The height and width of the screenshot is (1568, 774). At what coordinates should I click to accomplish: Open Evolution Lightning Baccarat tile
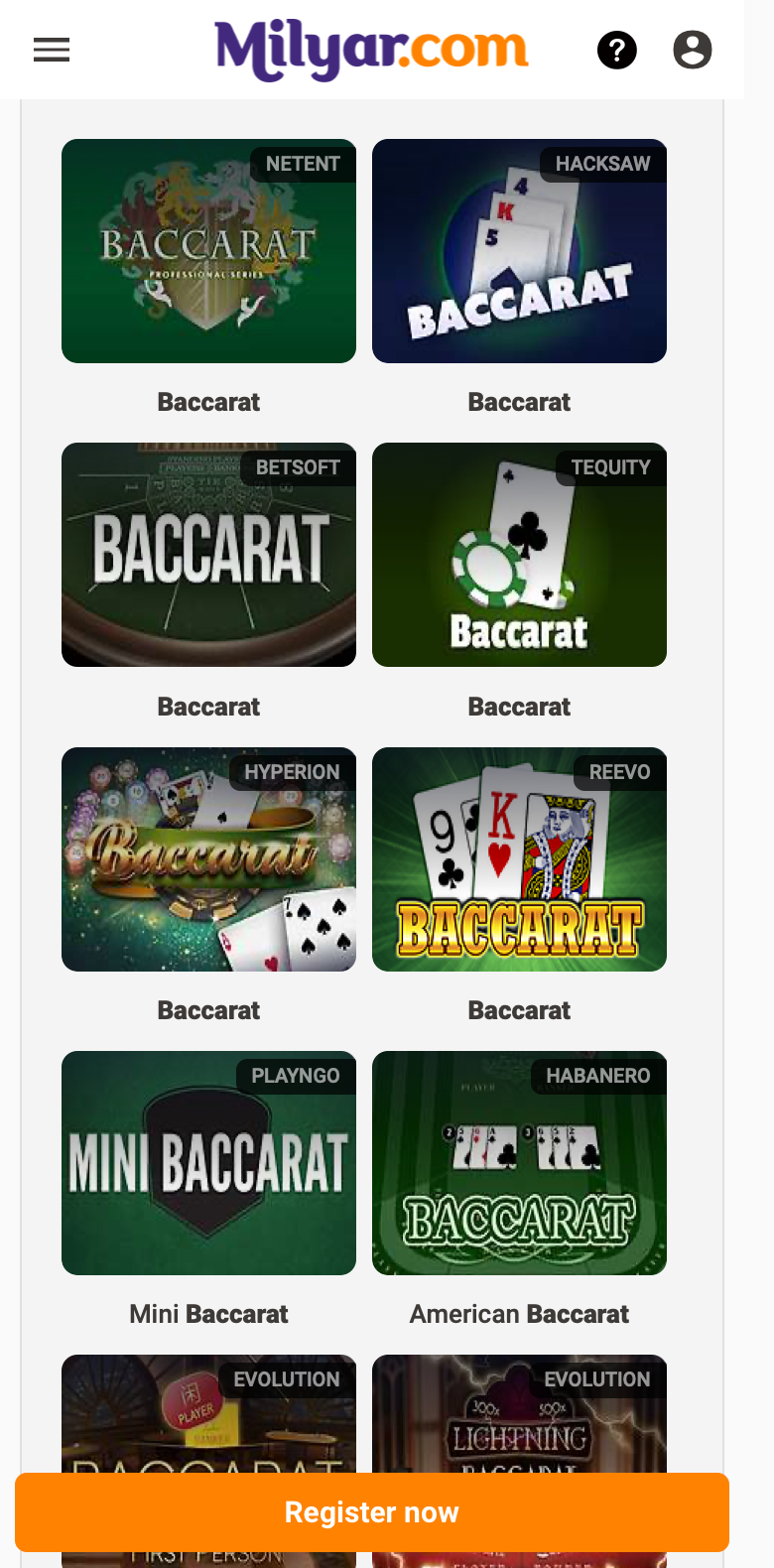tap(519, 1414)
